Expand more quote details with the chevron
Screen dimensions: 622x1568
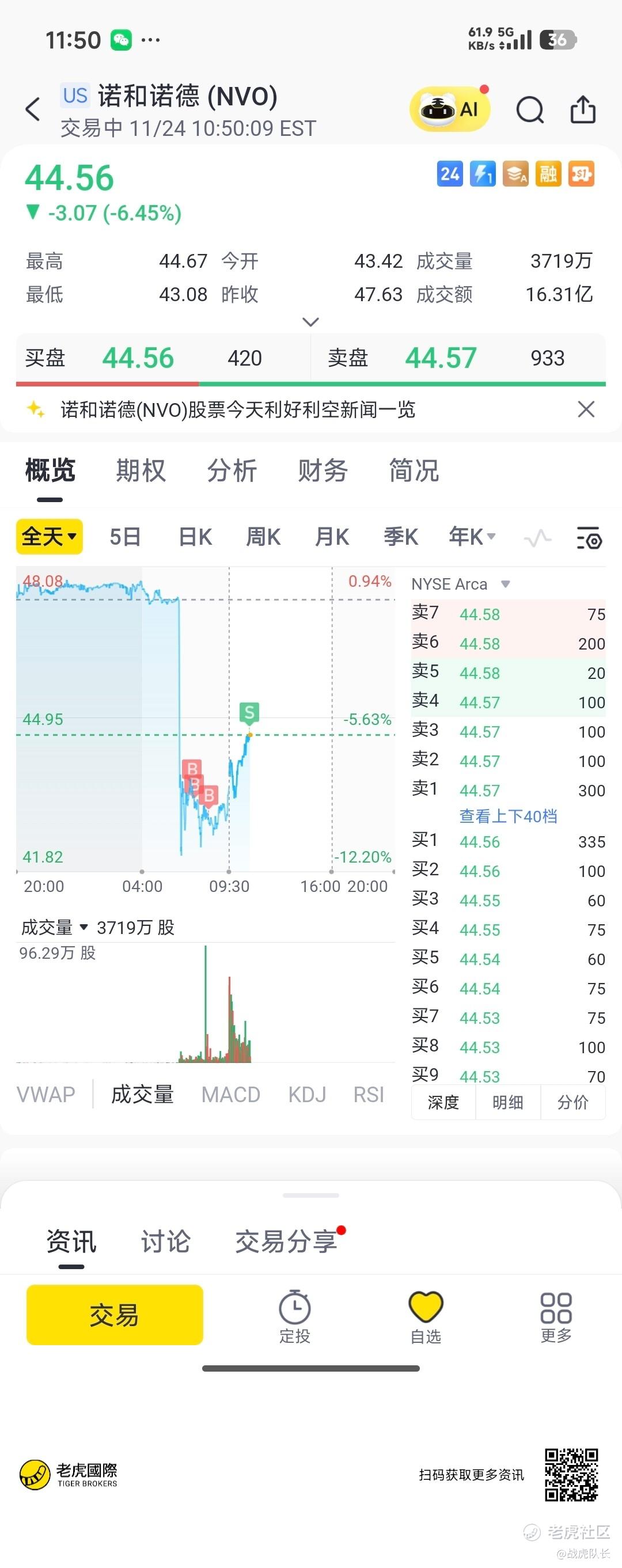[310, 321]
